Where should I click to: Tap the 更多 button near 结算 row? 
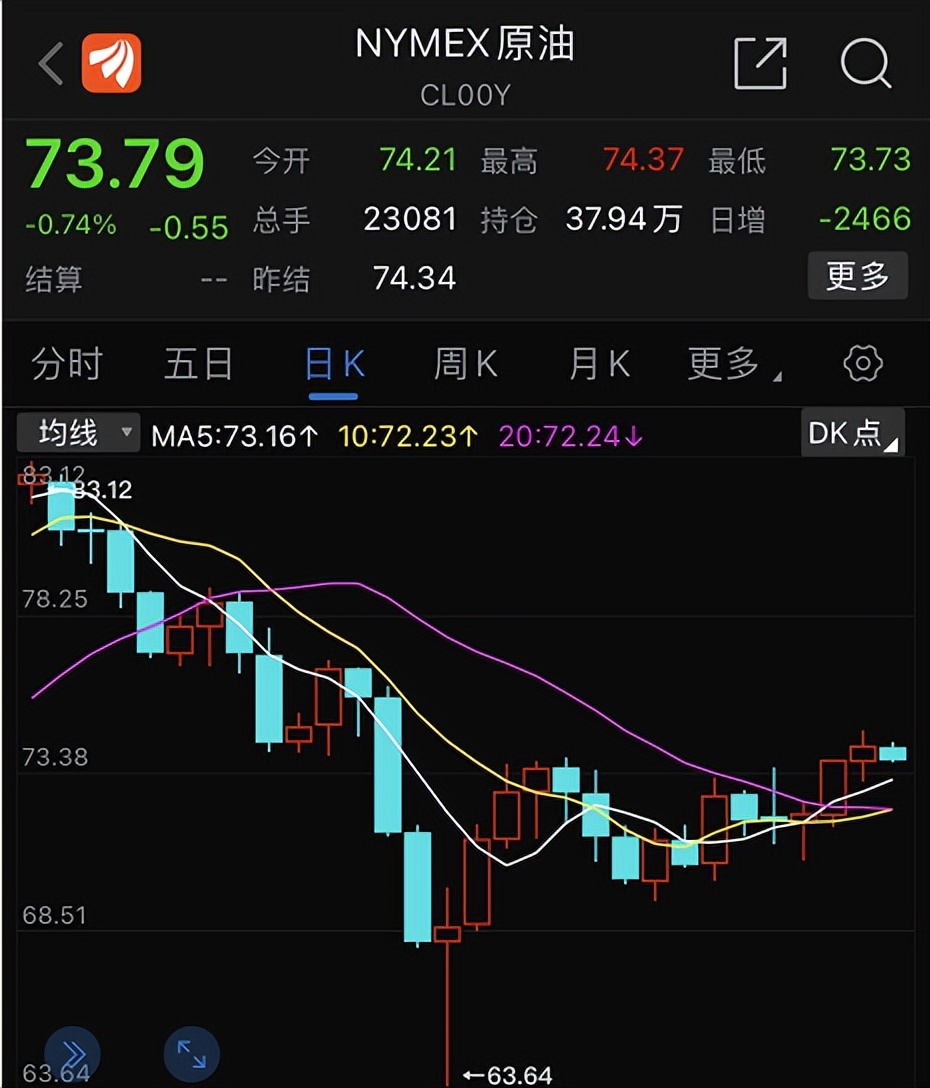(858, 276)
